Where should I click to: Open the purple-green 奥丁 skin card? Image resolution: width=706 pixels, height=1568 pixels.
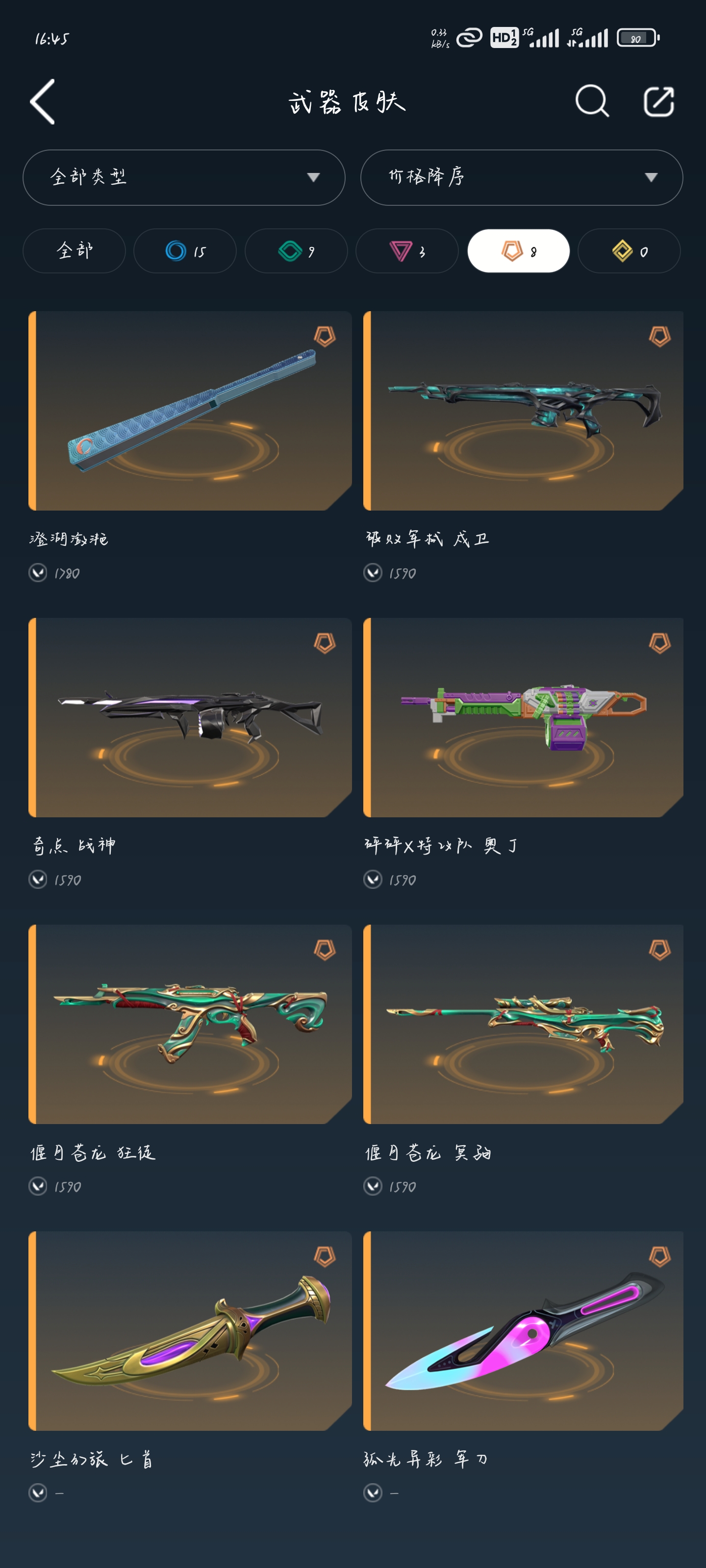click(523, 754)
